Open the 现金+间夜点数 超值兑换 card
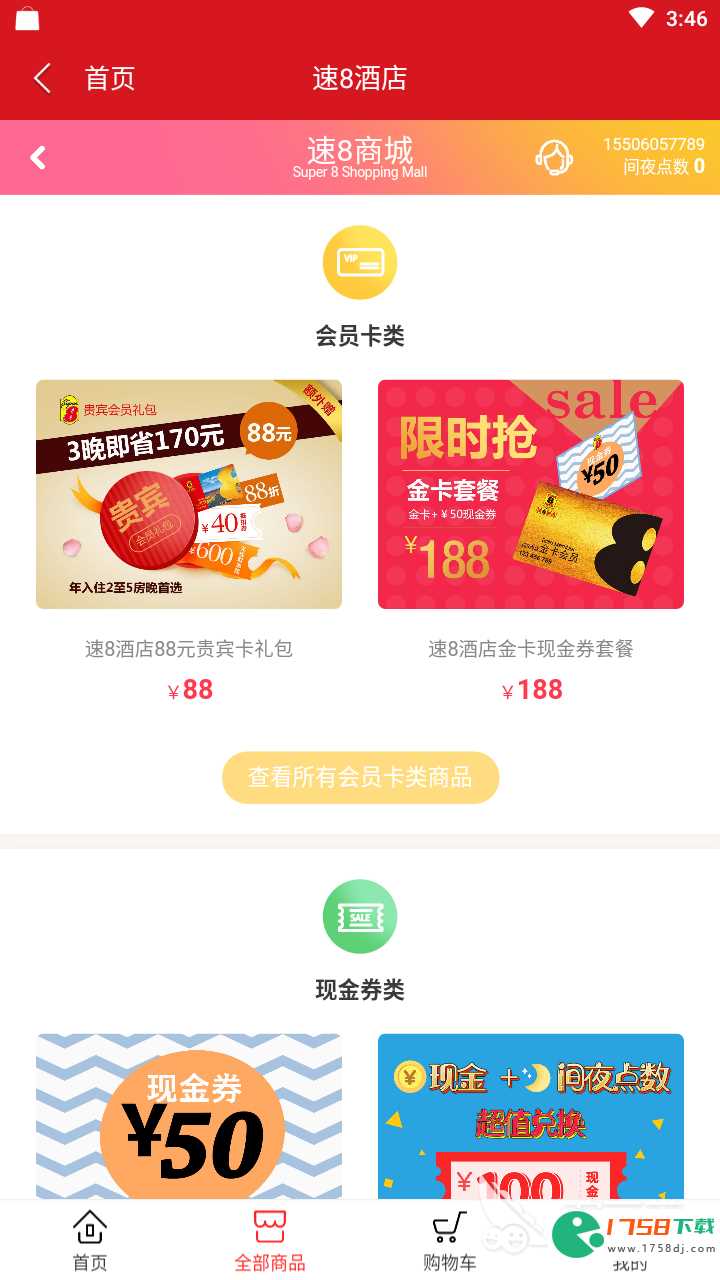Screen dimensions: 720x1280 531,1115
